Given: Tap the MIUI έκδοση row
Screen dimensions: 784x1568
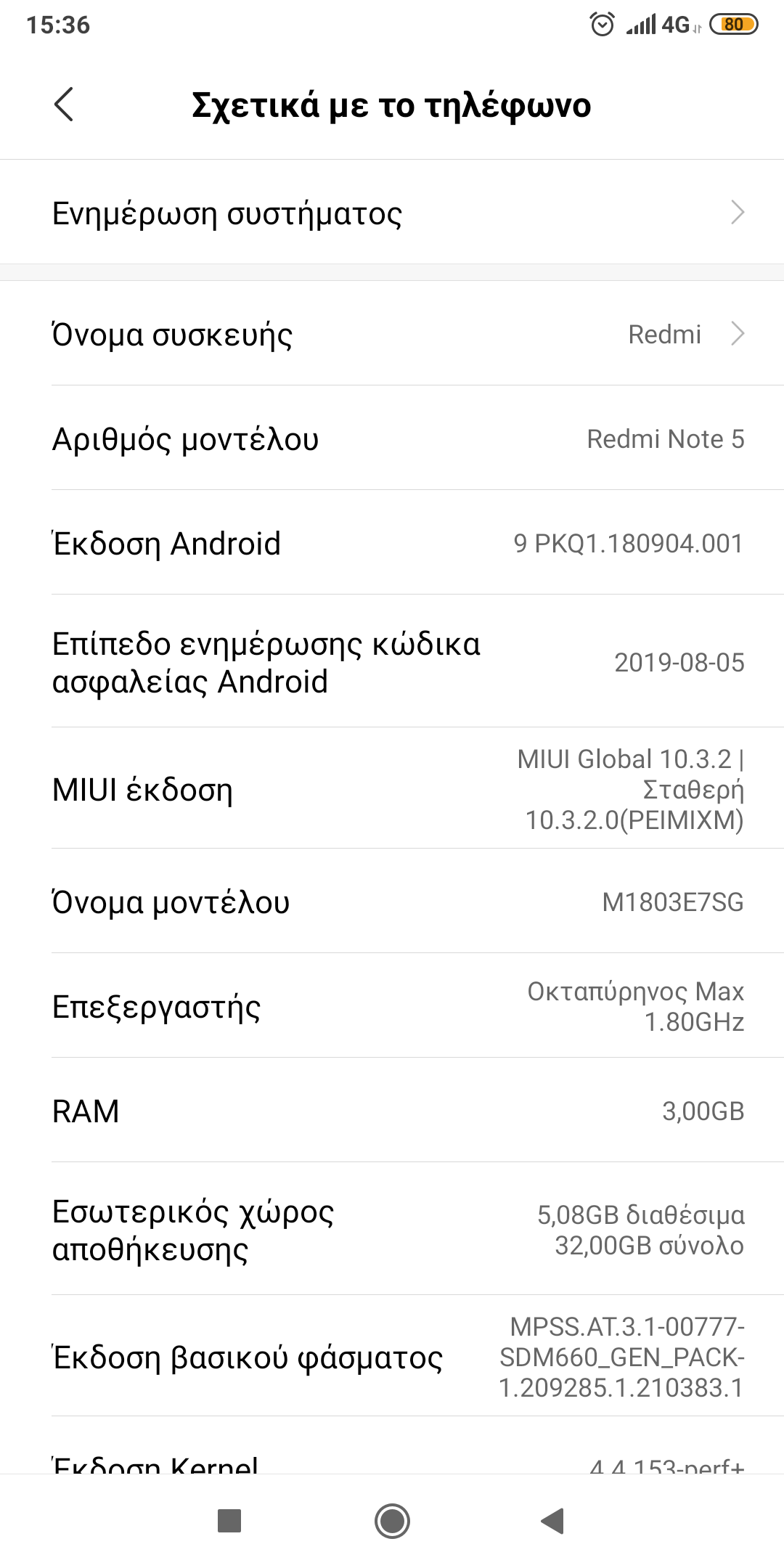Looking at the screenshot, I should (392, 789).
